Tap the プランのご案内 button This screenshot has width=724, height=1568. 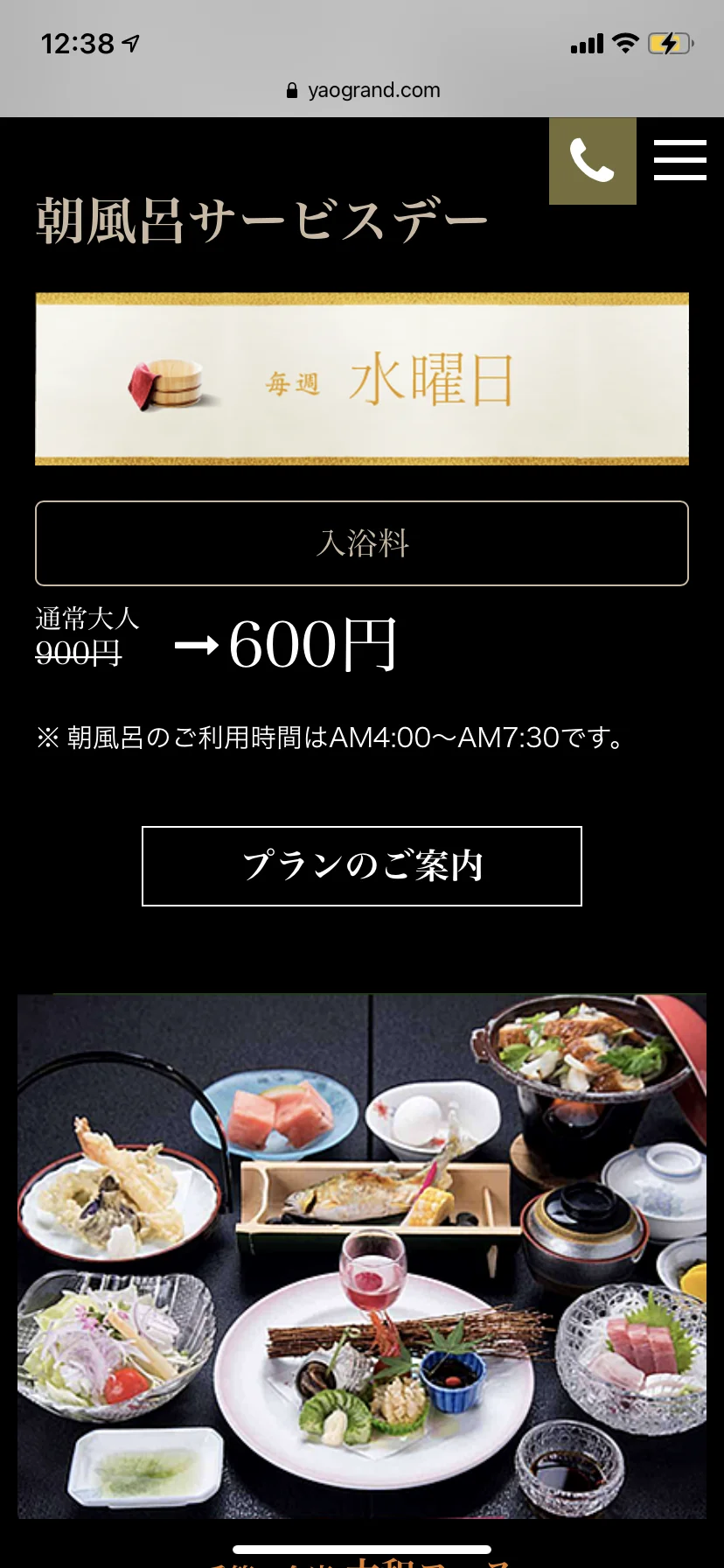click(x=361, y=865)
